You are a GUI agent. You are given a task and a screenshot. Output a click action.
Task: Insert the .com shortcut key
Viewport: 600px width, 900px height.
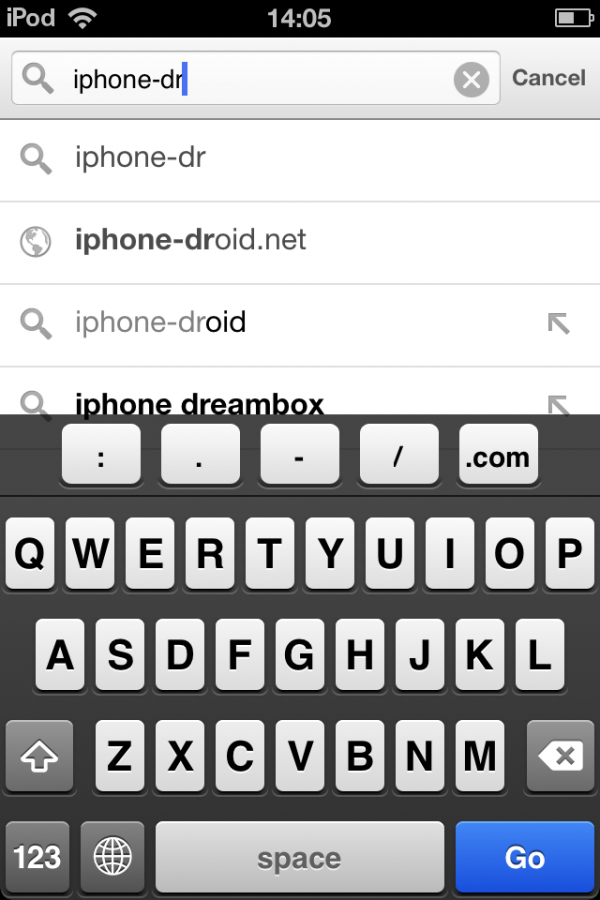tap(497, 457)
